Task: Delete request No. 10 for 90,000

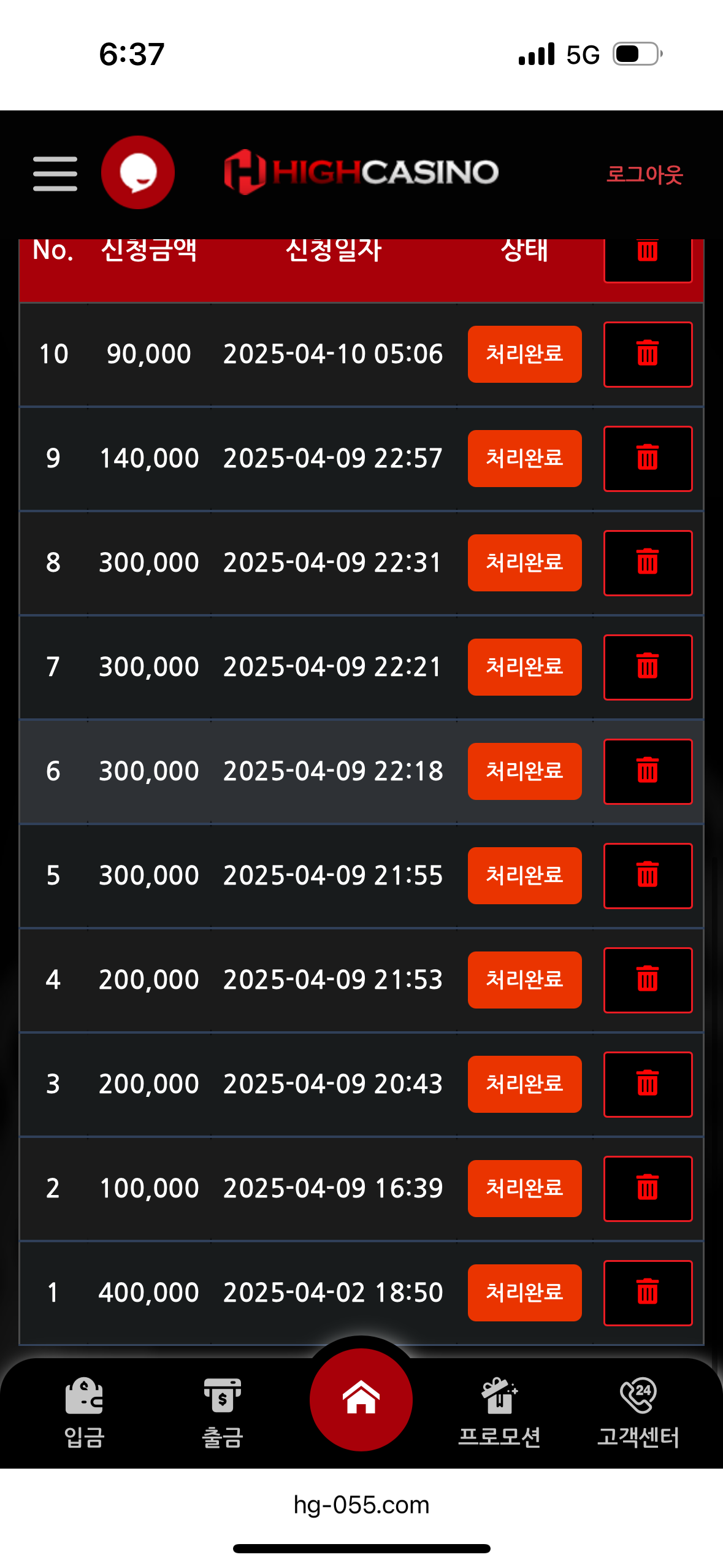Action: pyautogui.click(x=648, y=354)
